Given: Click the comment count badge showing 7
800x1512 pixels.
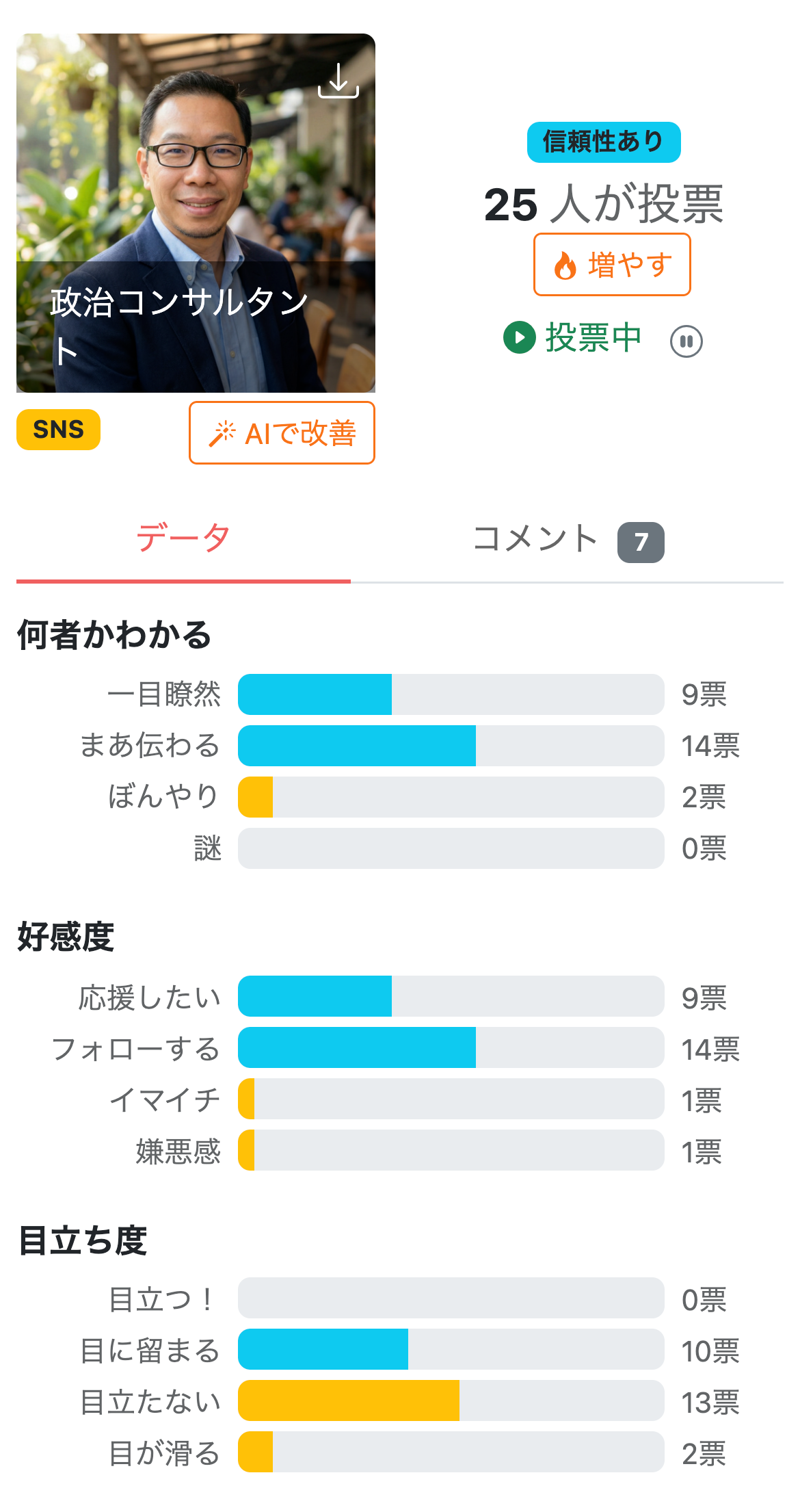Looking at the screenshot, I should click(641, 540).
